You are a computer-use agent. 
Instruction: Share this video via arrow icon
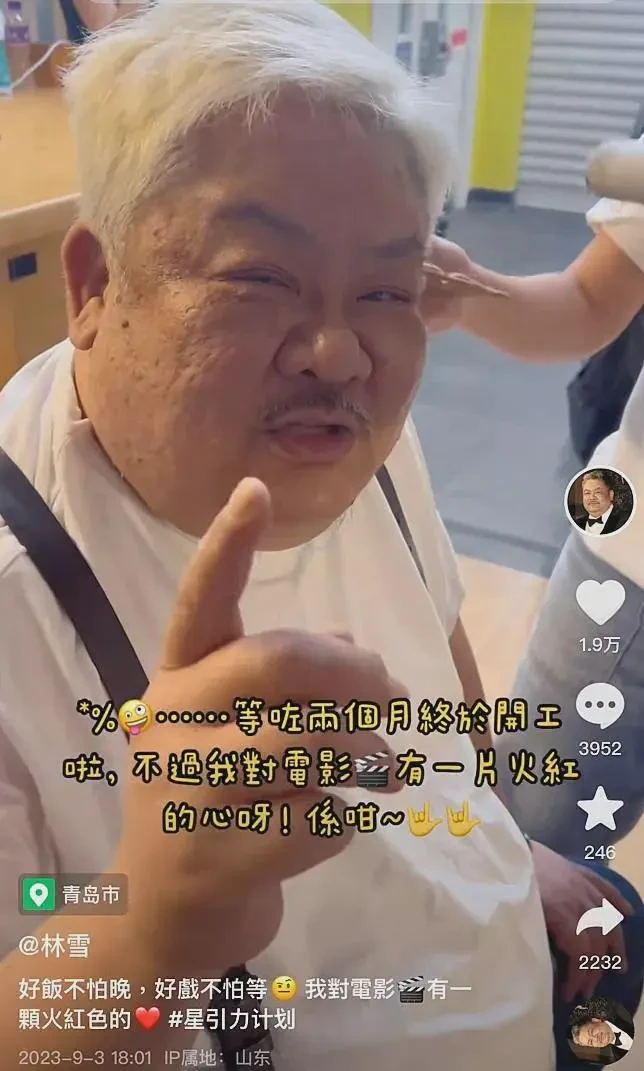pyautogui.click(x=600, y=917)
